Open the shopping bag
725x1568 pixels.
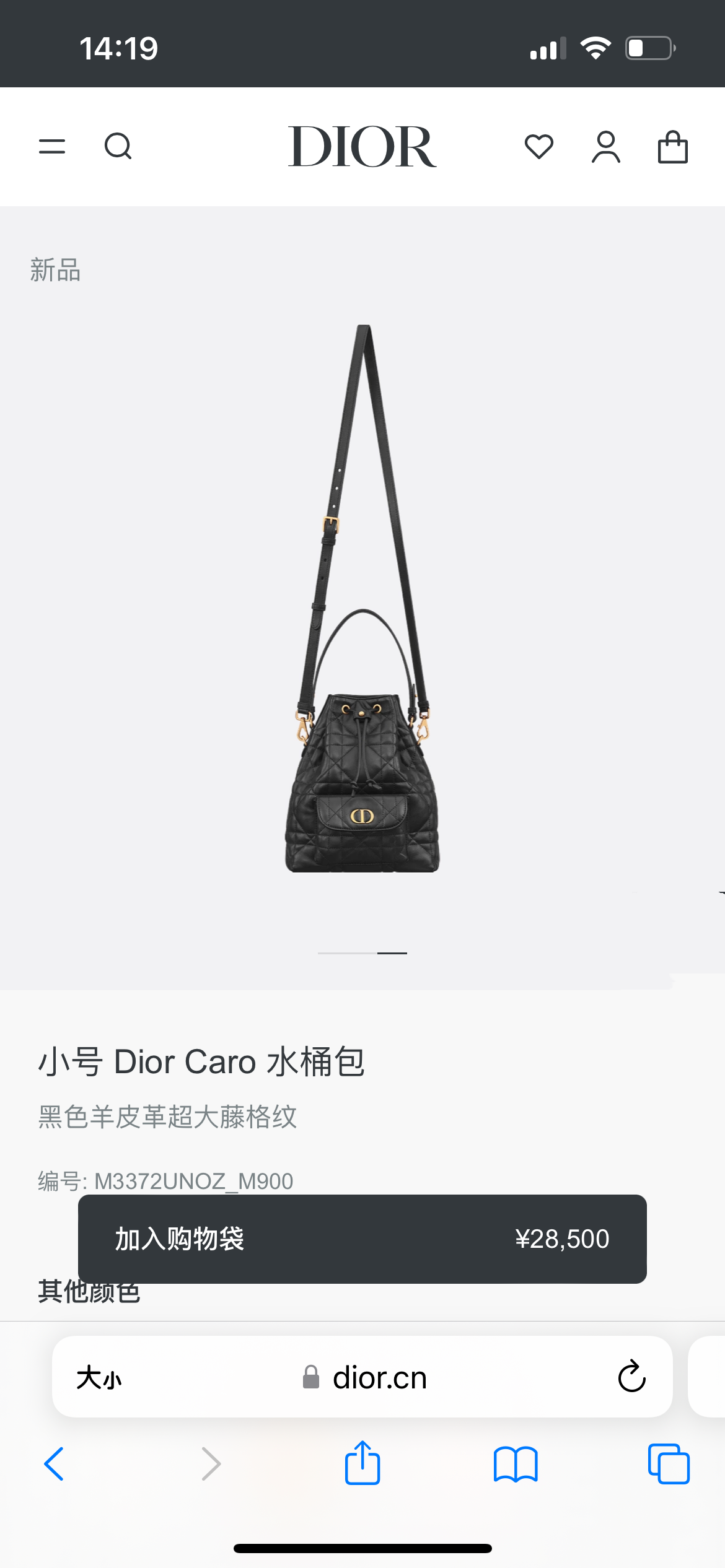coord(673,147)
